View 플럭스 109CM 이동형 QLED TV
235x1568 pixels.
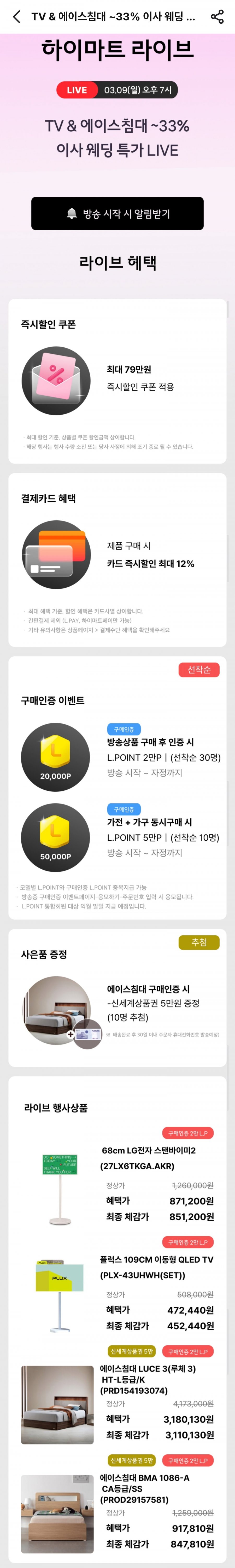[156, 1267]
